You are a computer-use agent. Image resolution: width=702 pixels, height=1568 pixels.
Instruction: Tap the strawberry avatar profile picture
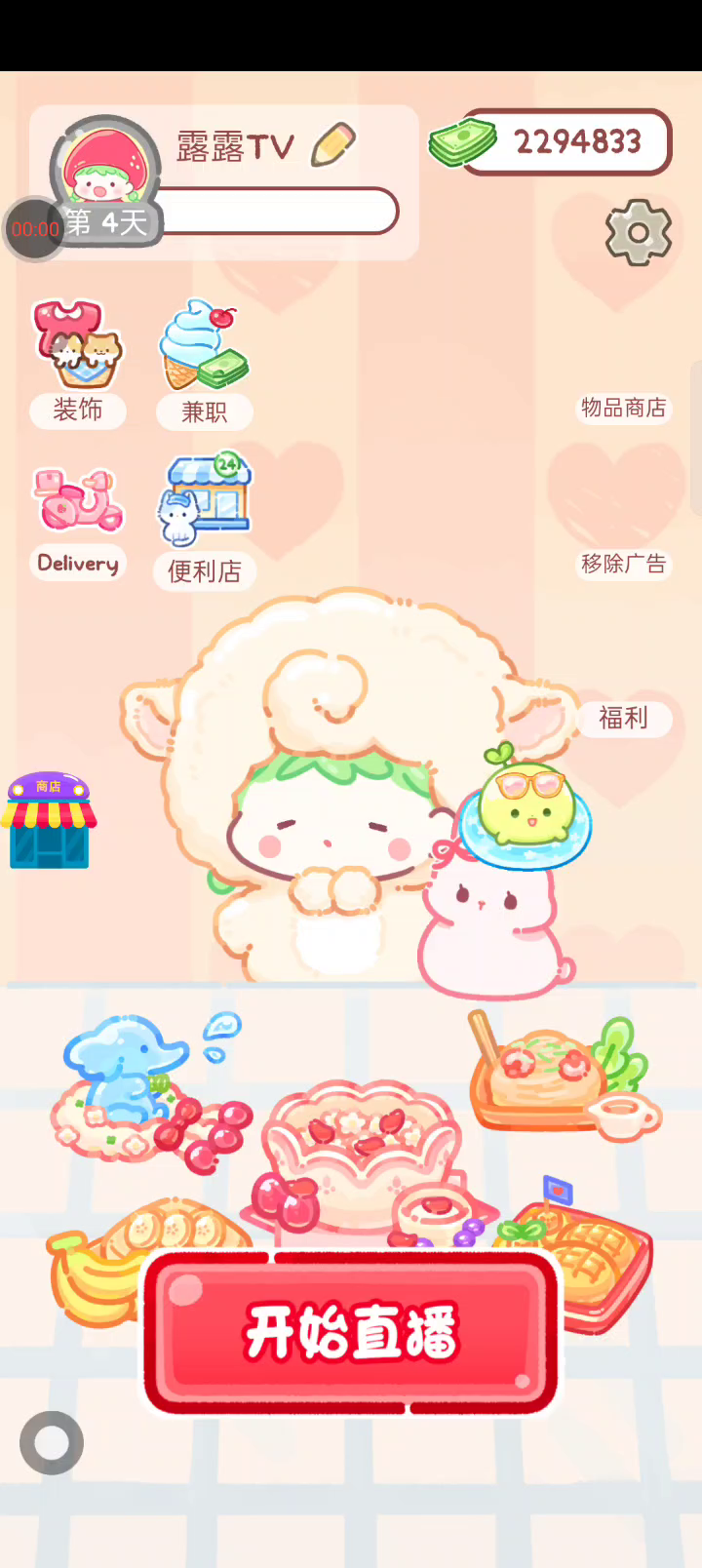[105, 168]
